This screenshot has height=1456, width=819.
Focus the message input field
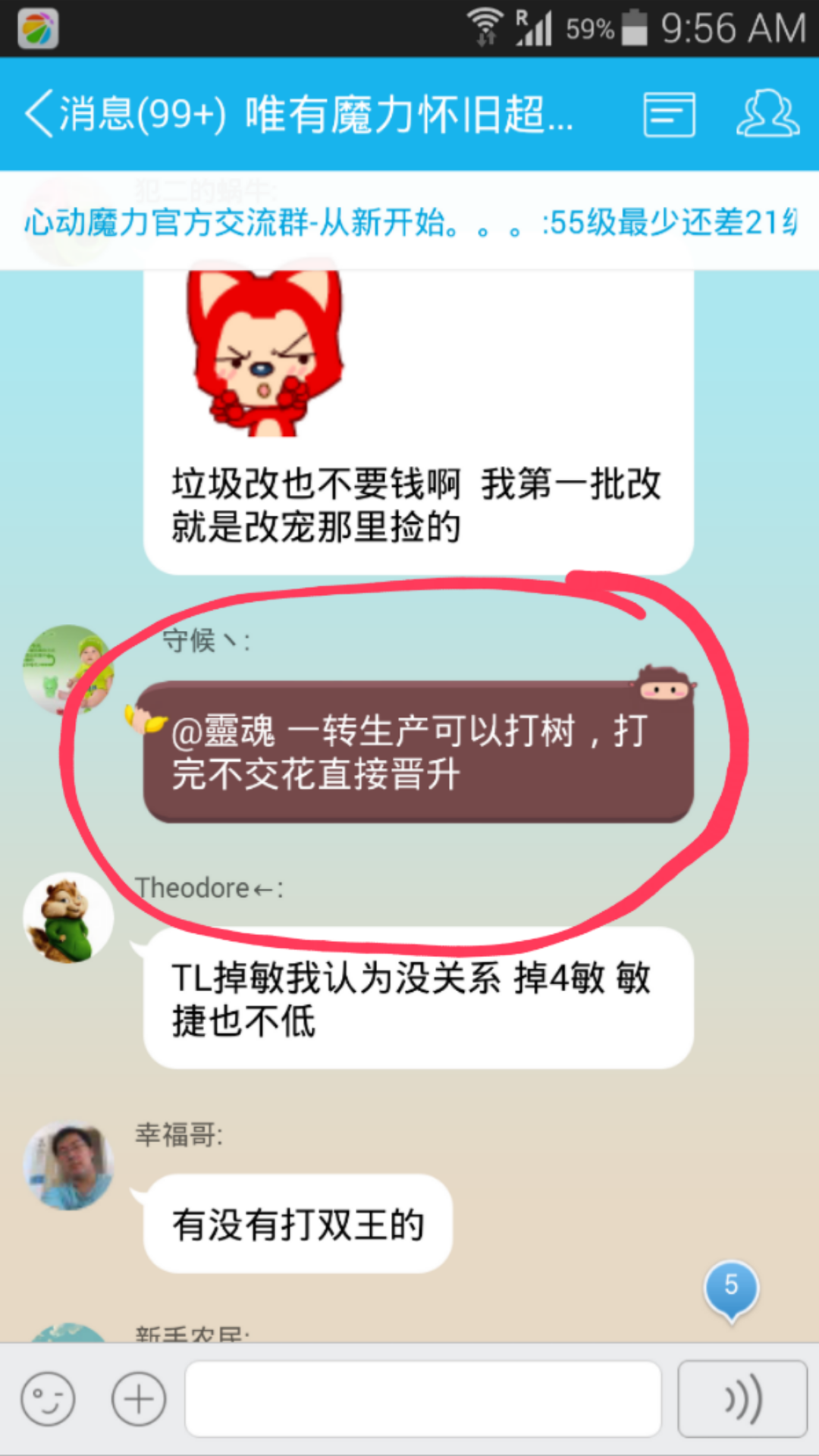[423, 1399]
